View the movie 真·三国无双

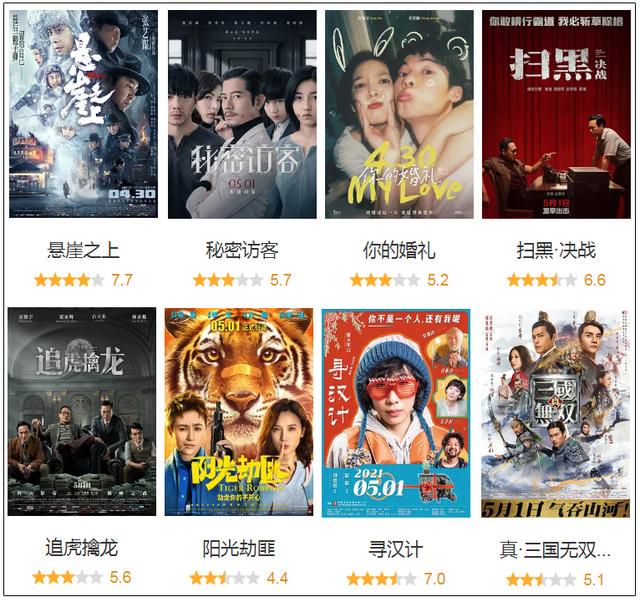556,412
